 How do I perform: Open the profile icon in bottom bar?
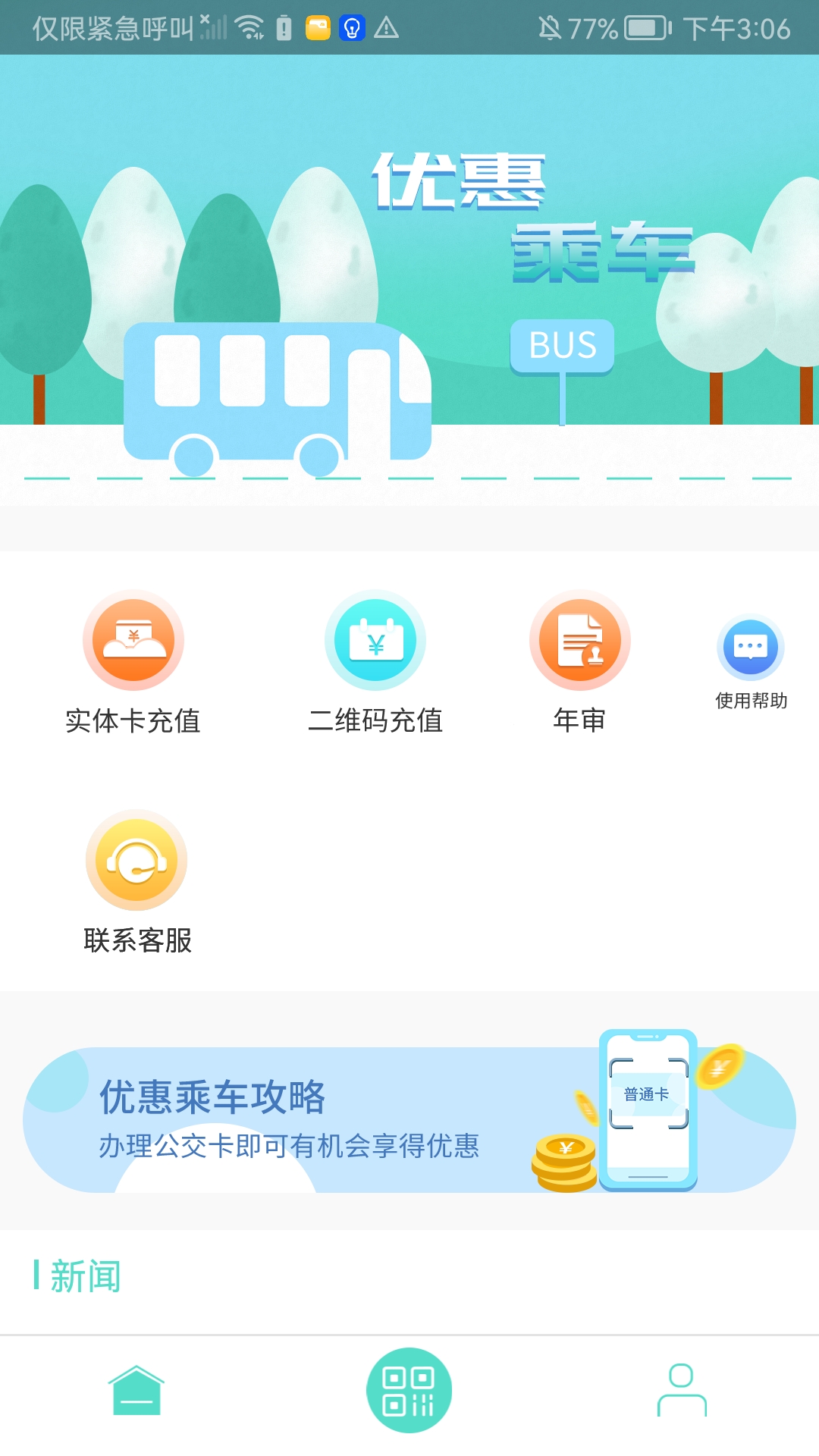coord(681,1392)
